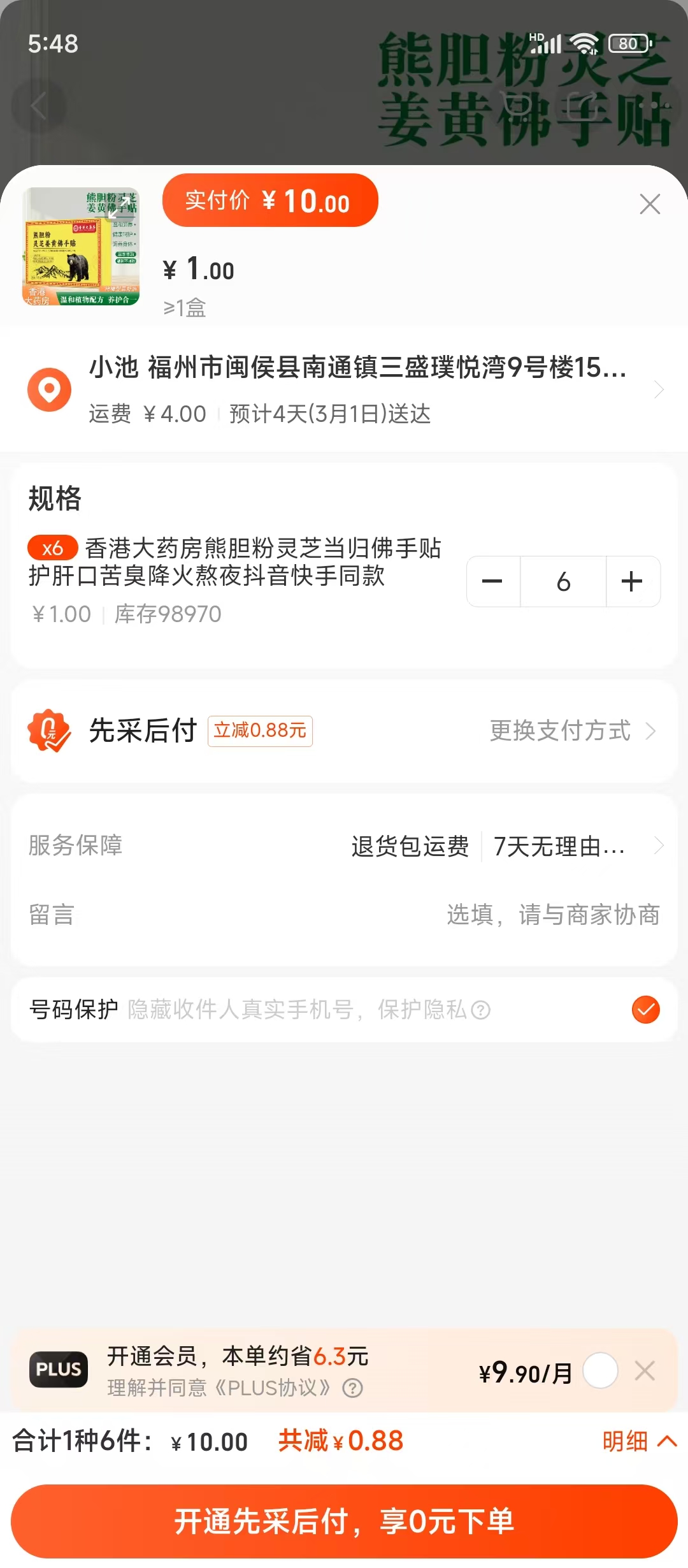
Task: Increase quantity with the plus button
Action: (x=632, y=581)
